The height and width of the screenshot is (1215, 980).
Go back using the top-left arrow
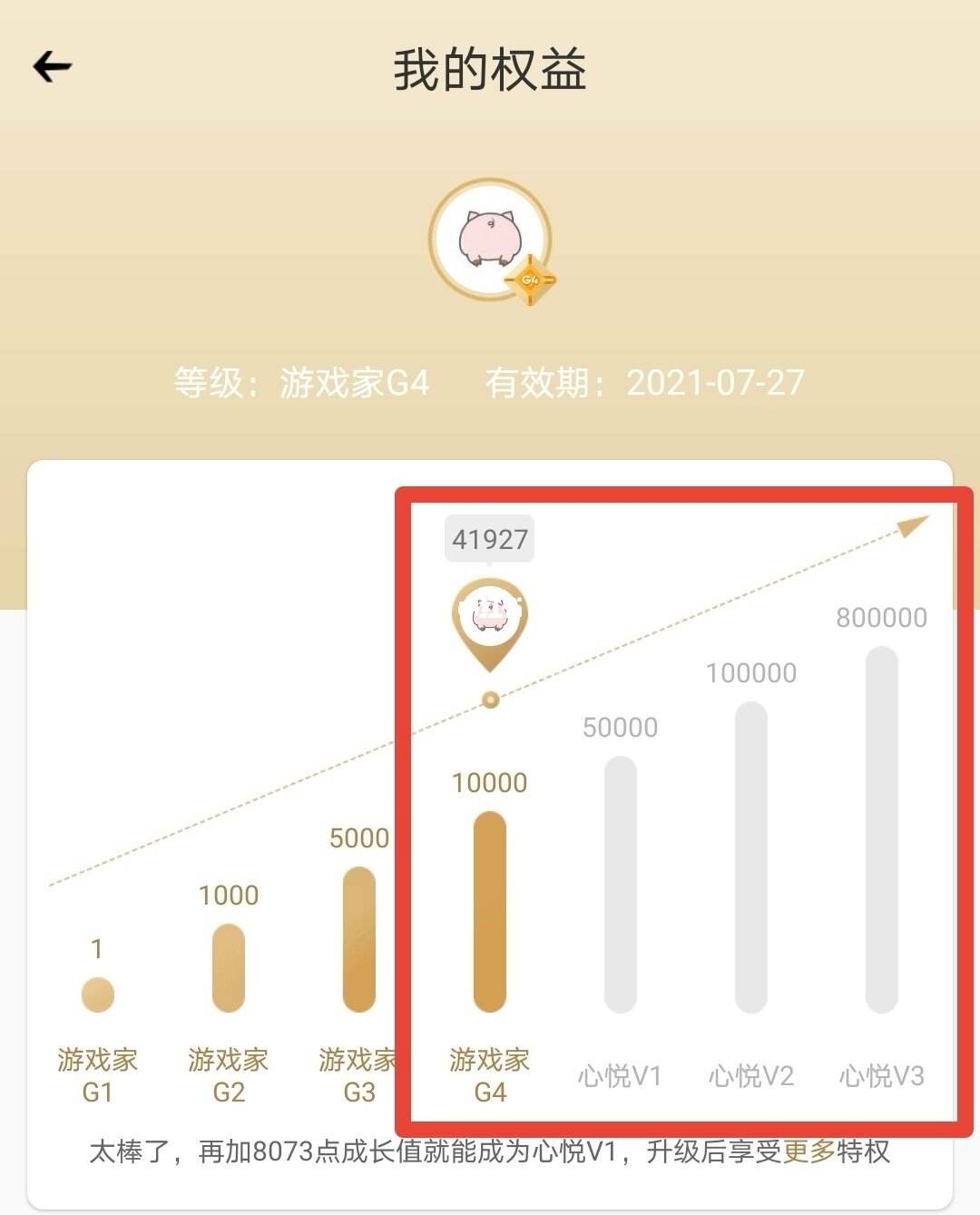[52, 66]
